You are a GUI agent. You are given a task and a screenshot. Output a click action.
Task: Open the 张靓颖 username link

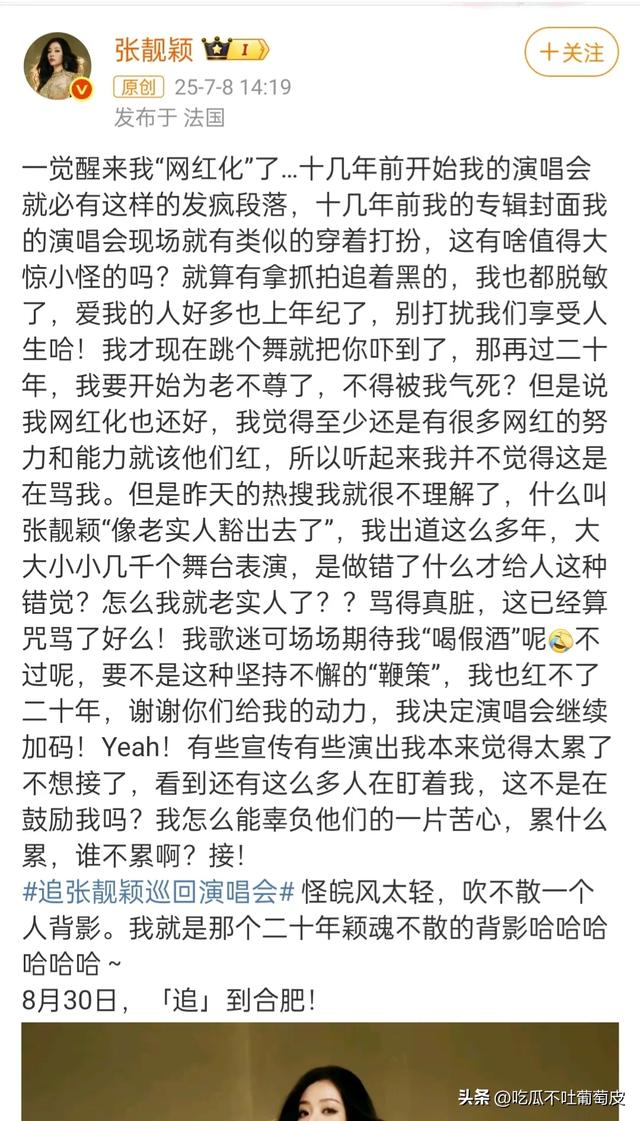click(x=152, y=48)
